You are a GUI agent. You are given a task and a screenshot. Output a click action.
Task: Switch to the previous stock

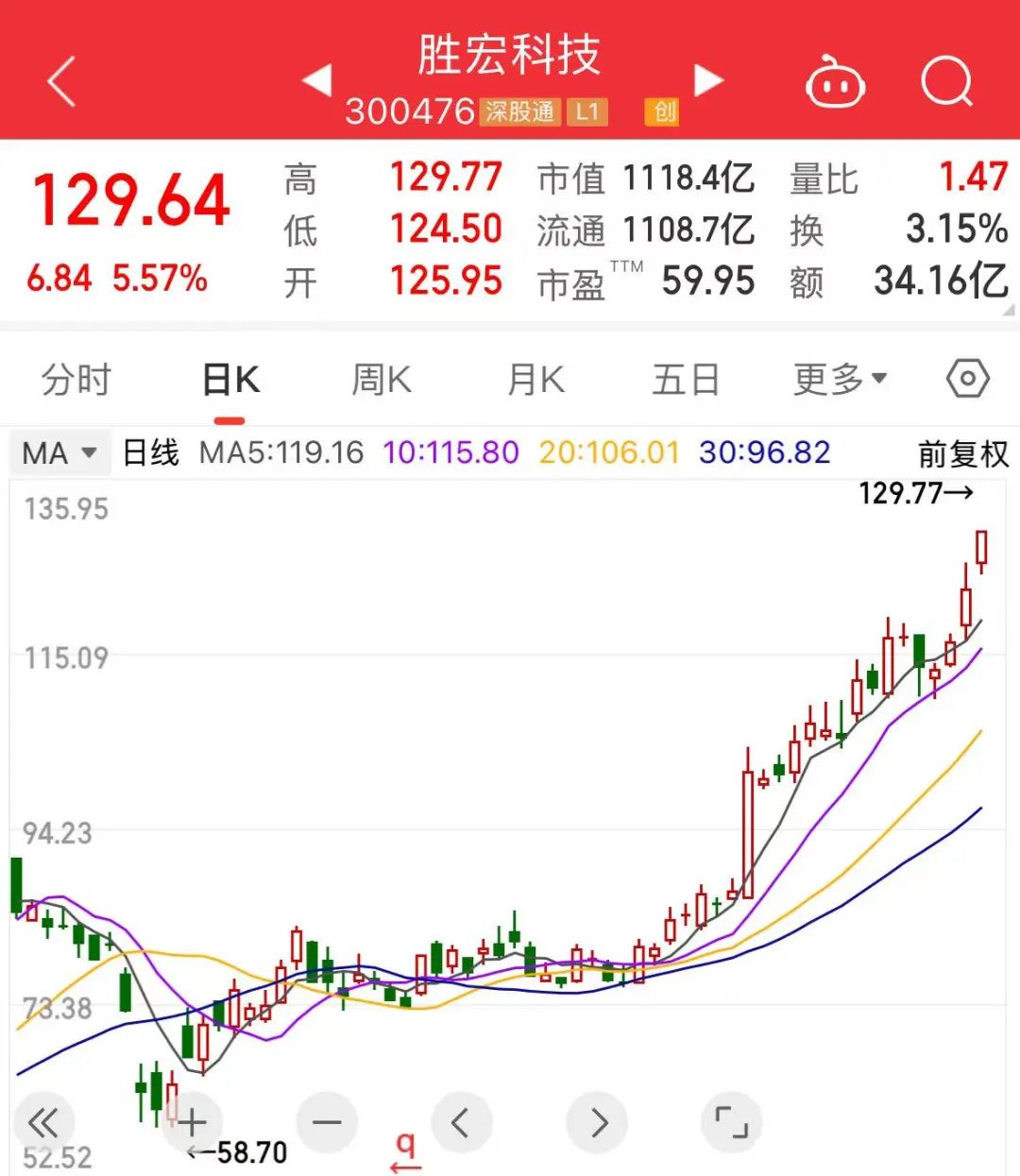pyautogui.click(x=317, y=80)
